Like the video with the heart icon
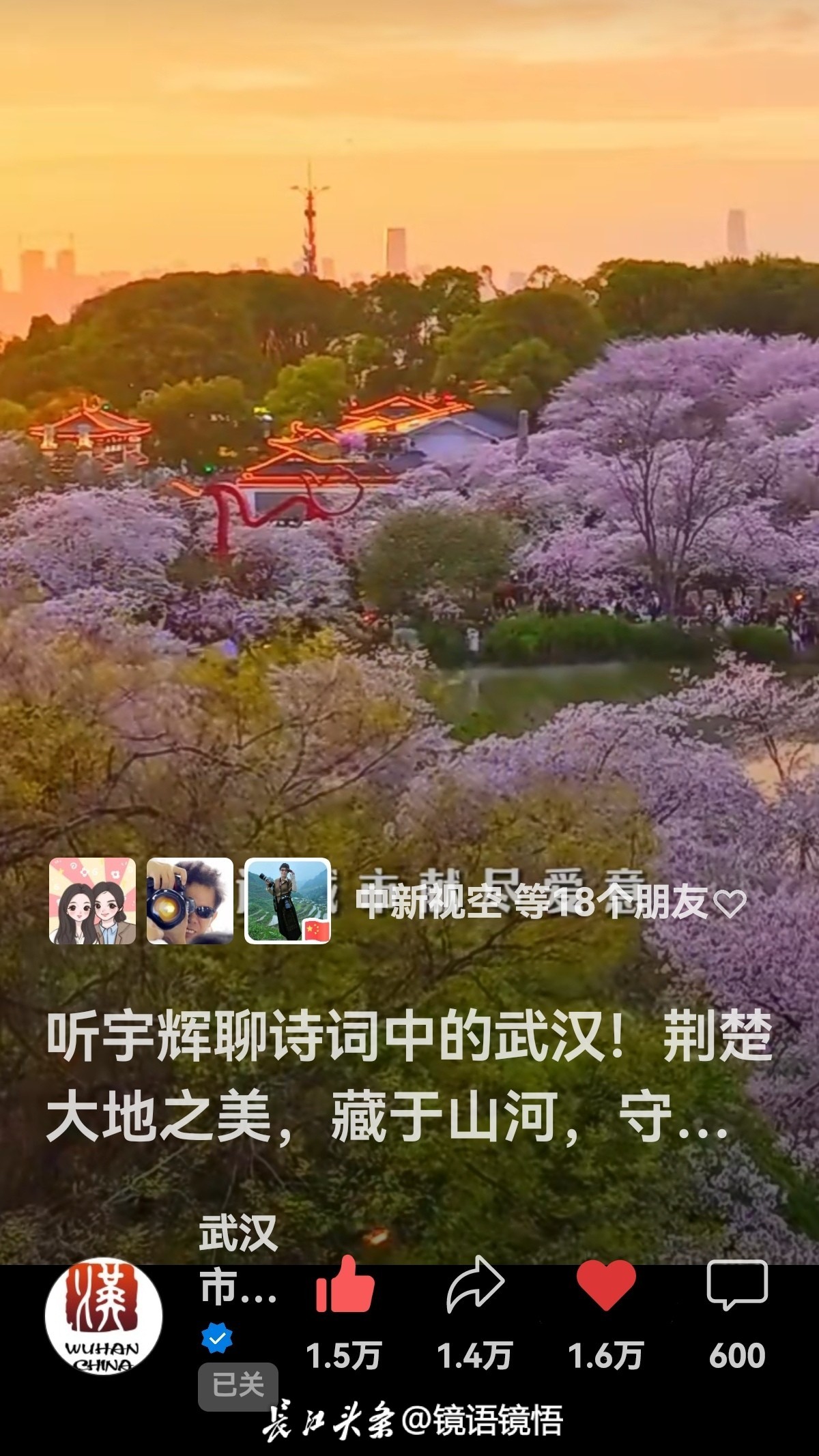 coord(605,1285)
